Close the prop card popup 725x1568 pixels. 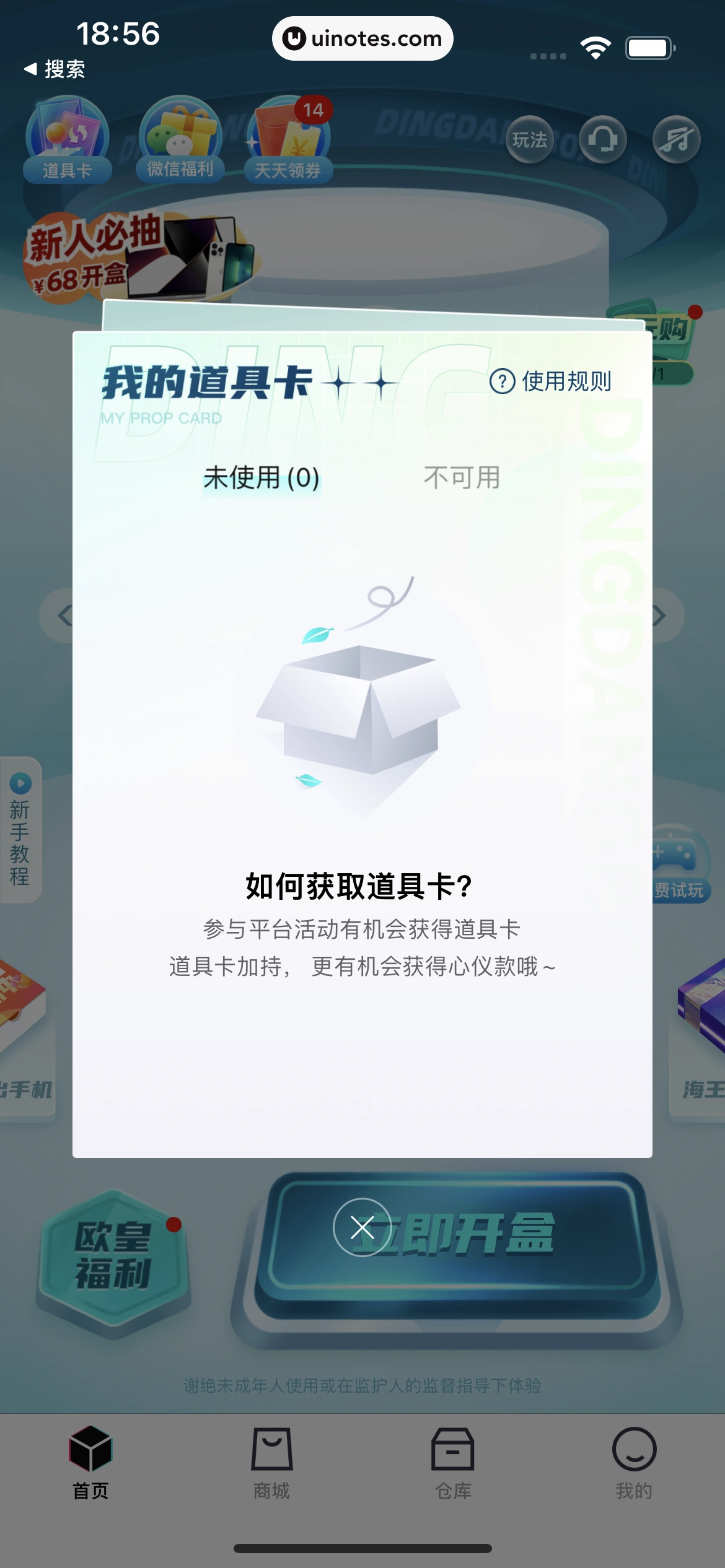tap(362, 1227)
